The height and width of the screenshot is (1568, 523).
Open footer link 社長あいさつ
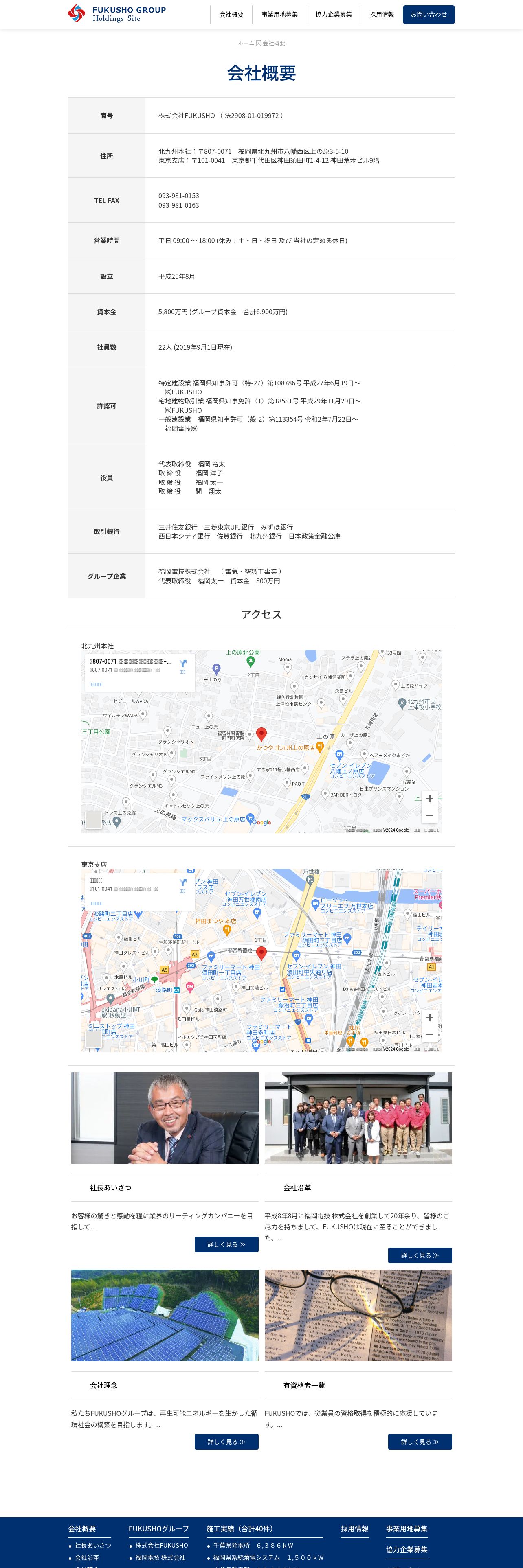pyautogui.click(x=92, y=1545)
